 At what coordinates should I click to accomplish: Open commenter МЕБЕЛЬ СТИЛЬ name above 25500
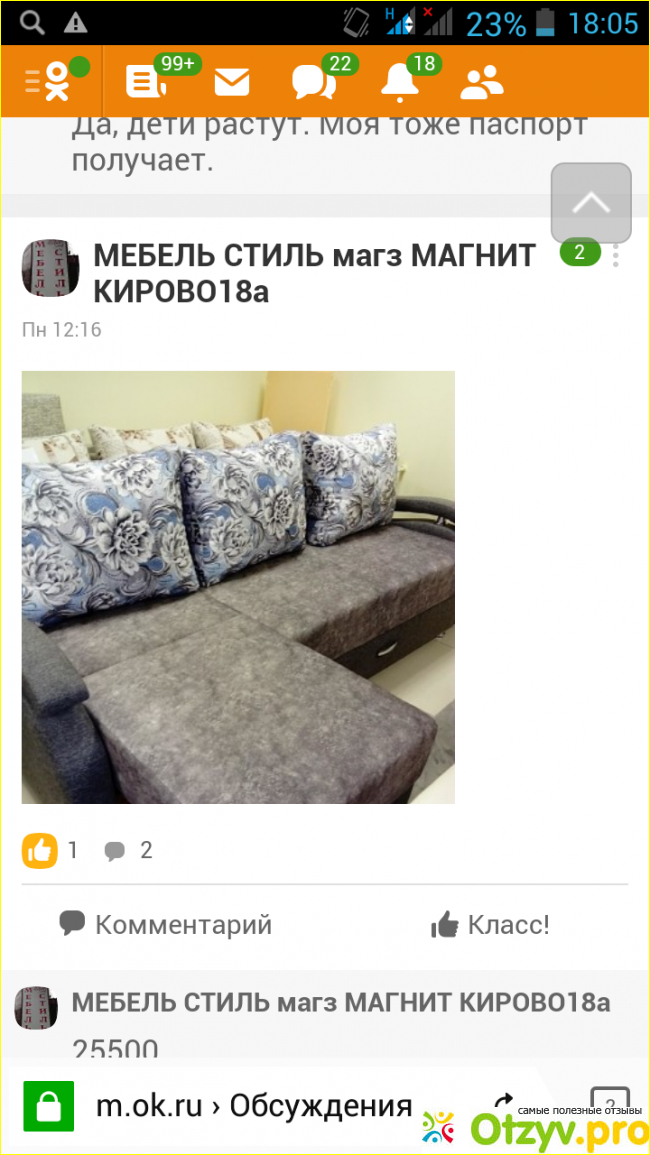[x=340, y=1002]
